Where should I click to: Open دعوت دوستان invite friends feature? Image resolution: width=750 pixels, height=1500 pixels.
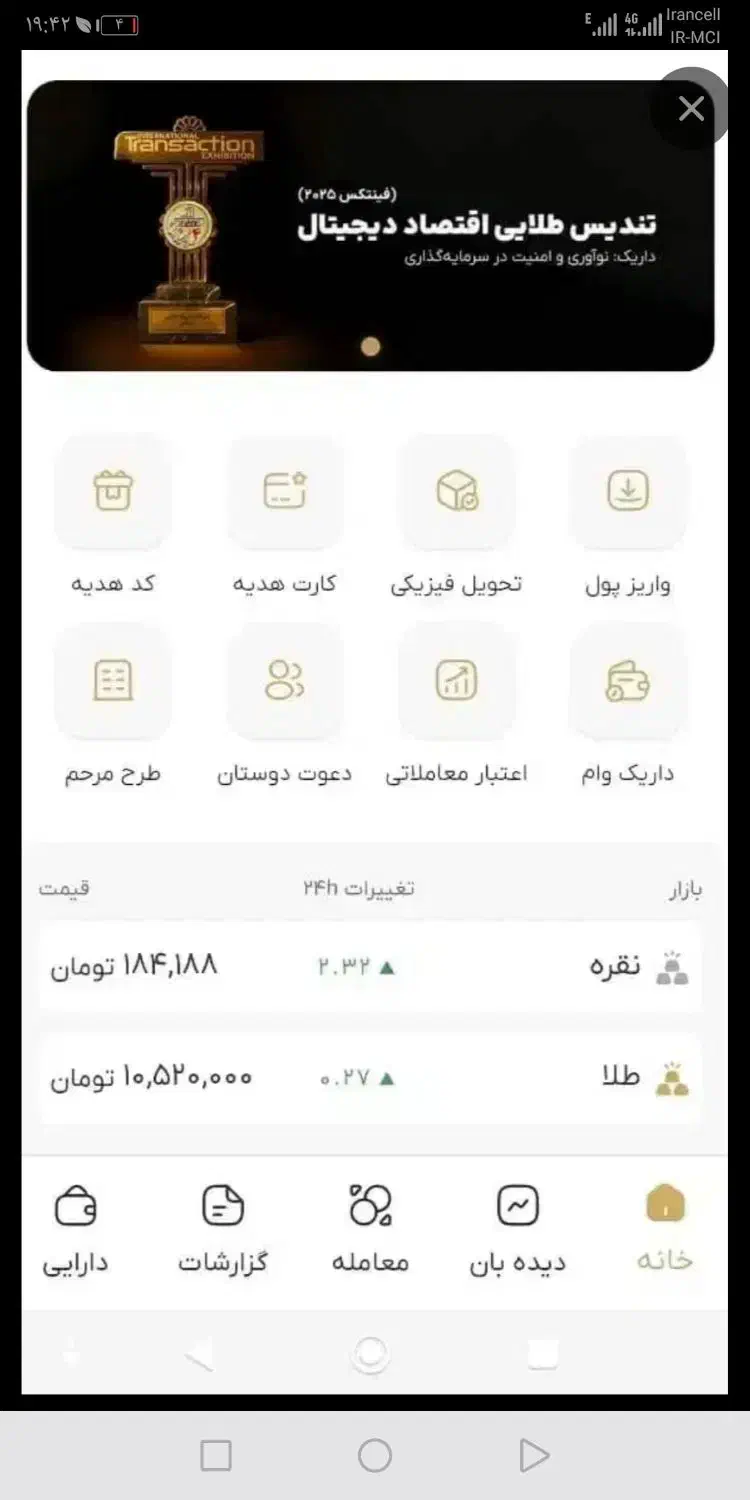(x=285, y=682)
